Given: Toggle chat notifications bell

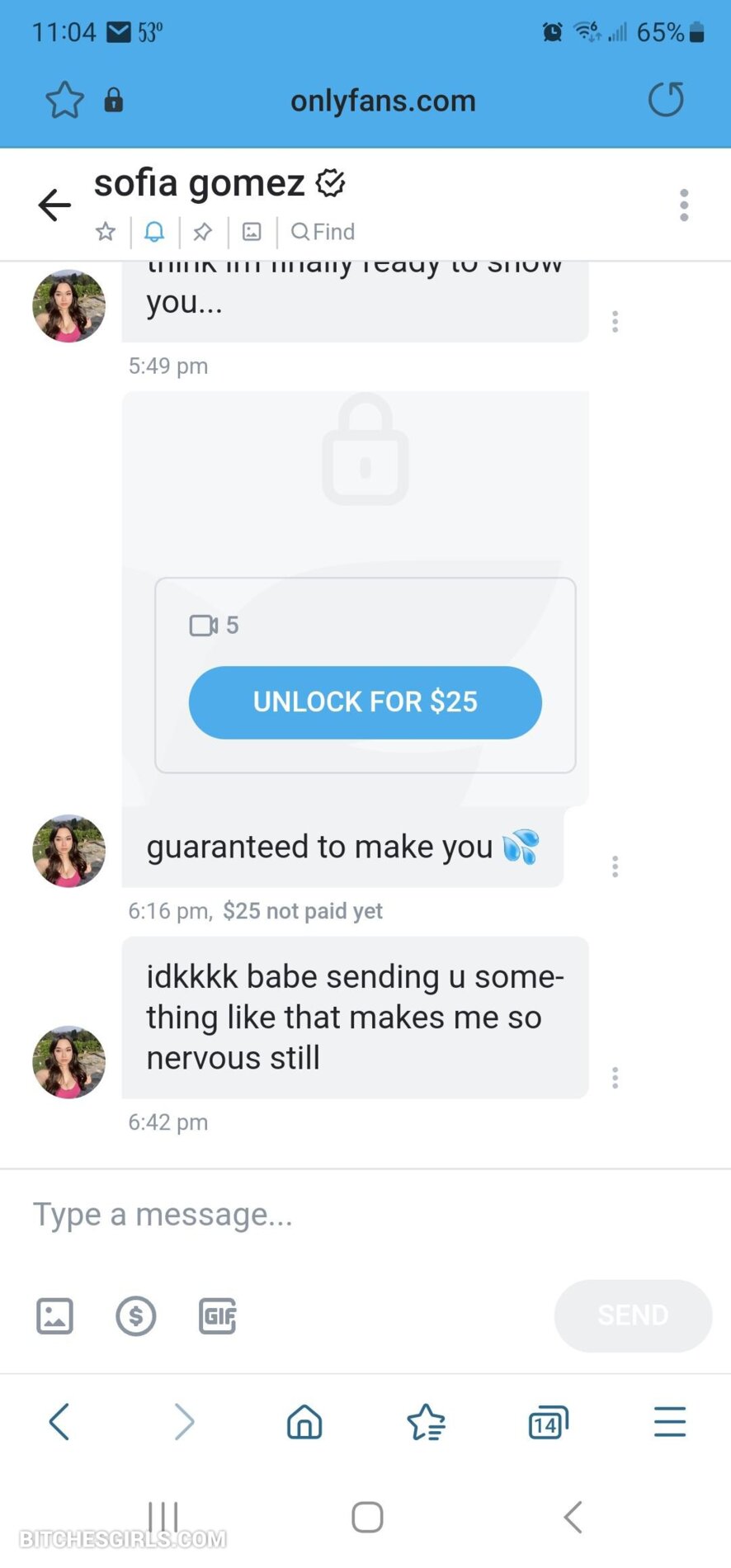Looking at the screenshot, I should coord(154,232).
